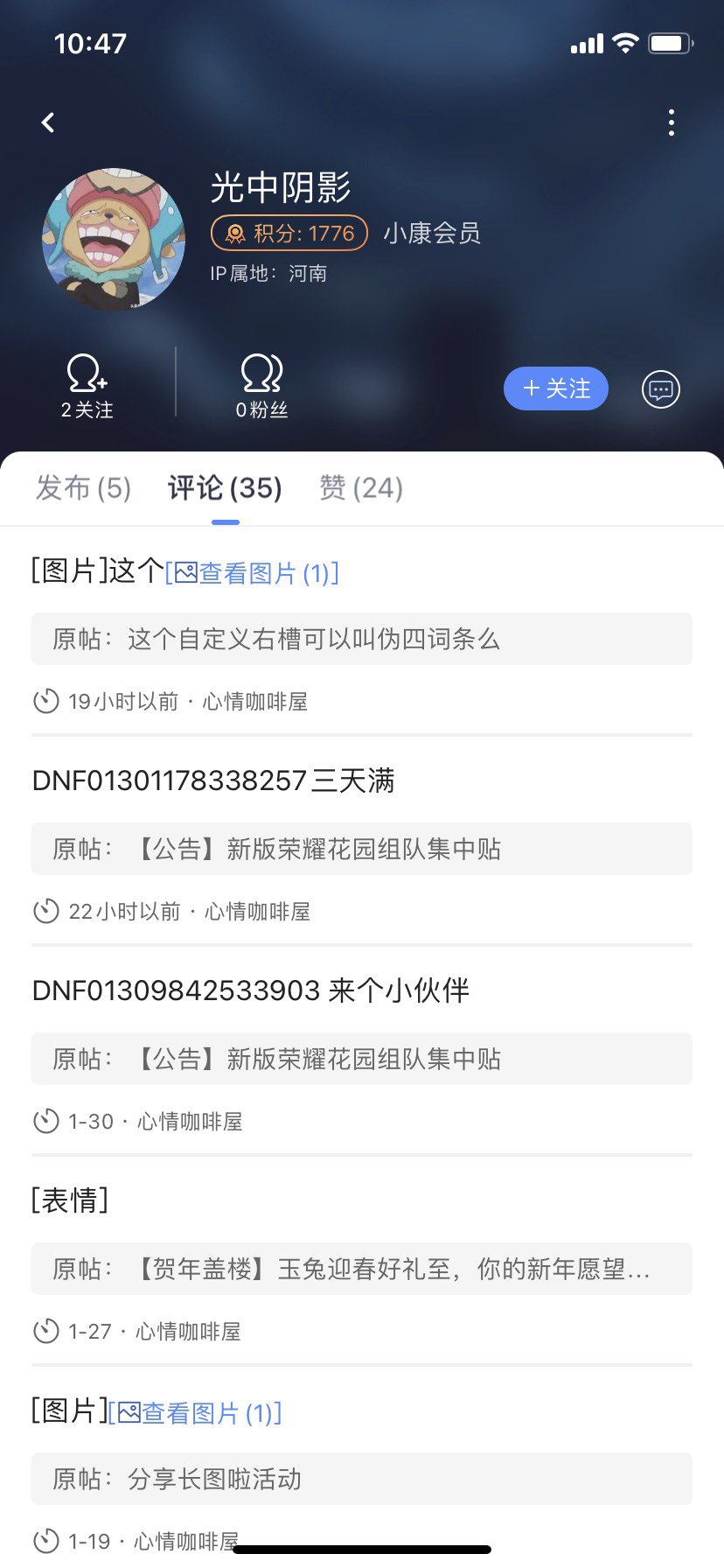Open the 积分: 1776 points badge

tap(289, 233)
